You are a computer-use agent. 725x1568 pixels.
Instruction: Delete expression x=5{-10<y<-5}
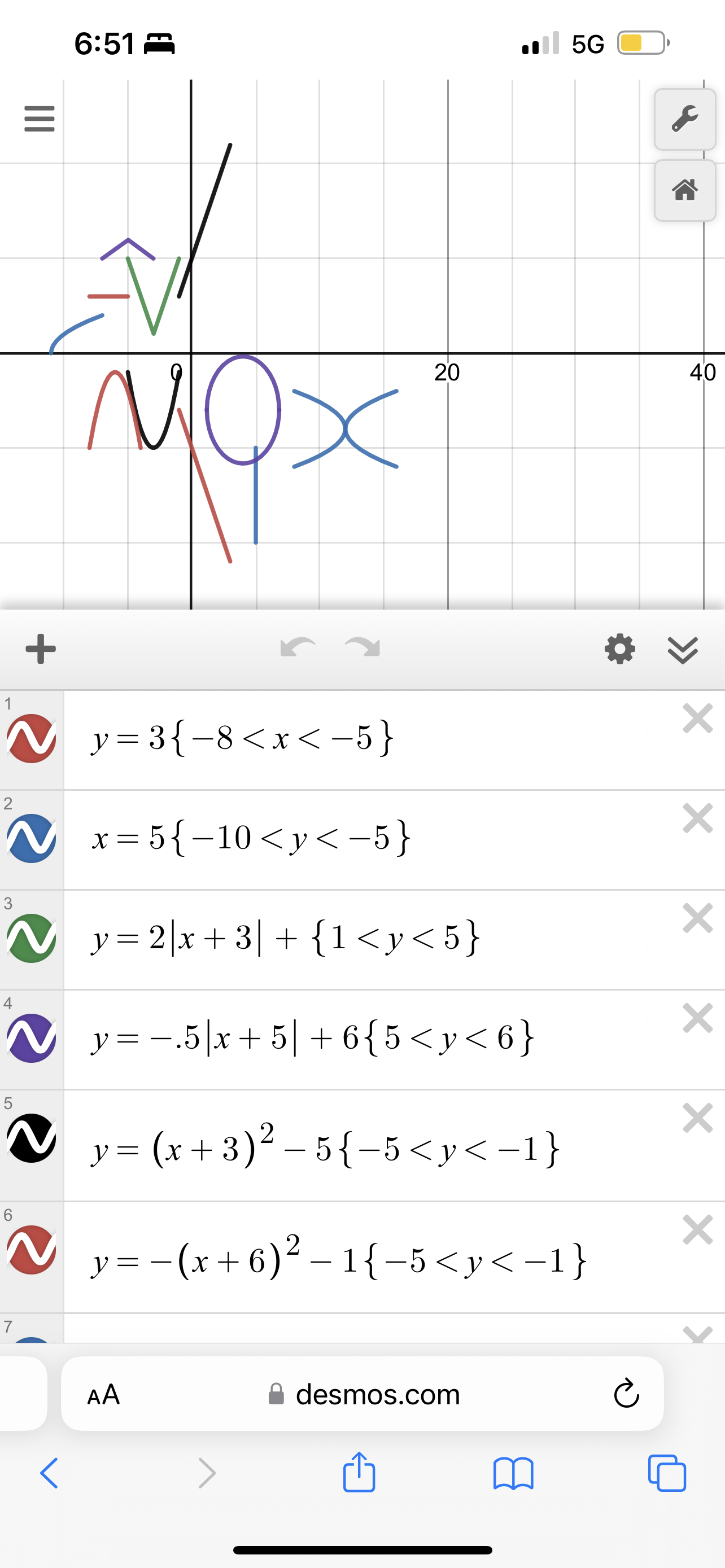(697, 818)
